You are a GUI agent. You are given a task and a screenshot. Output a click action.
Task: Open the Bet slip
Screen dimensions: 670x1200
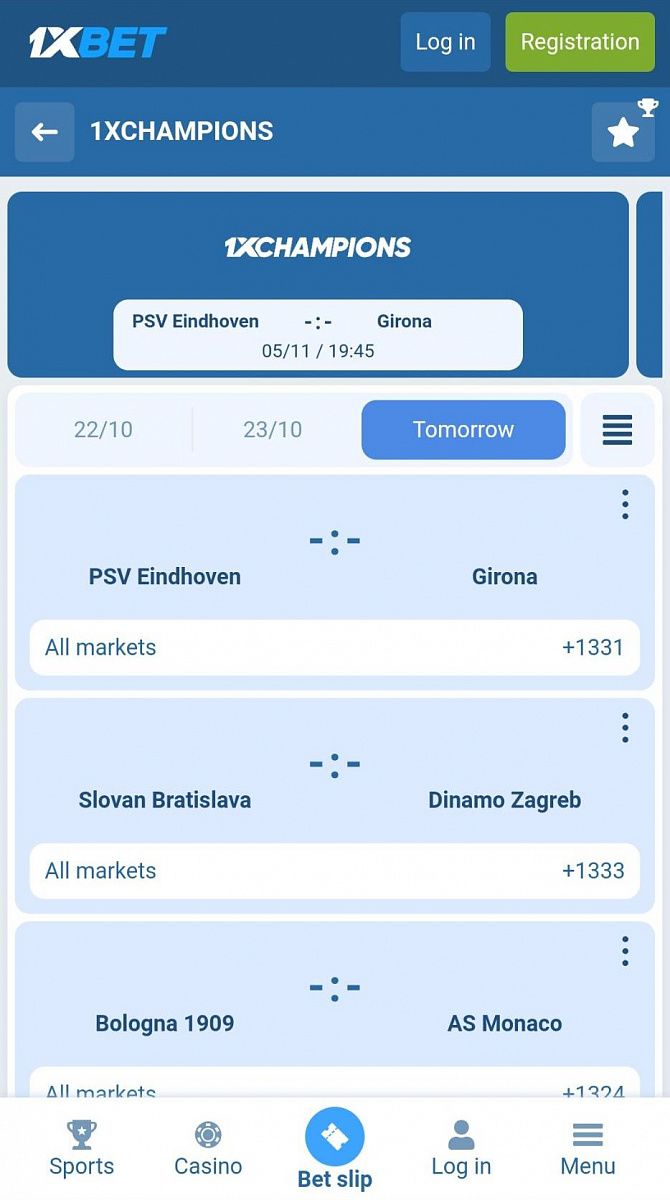coord(335,1148)
